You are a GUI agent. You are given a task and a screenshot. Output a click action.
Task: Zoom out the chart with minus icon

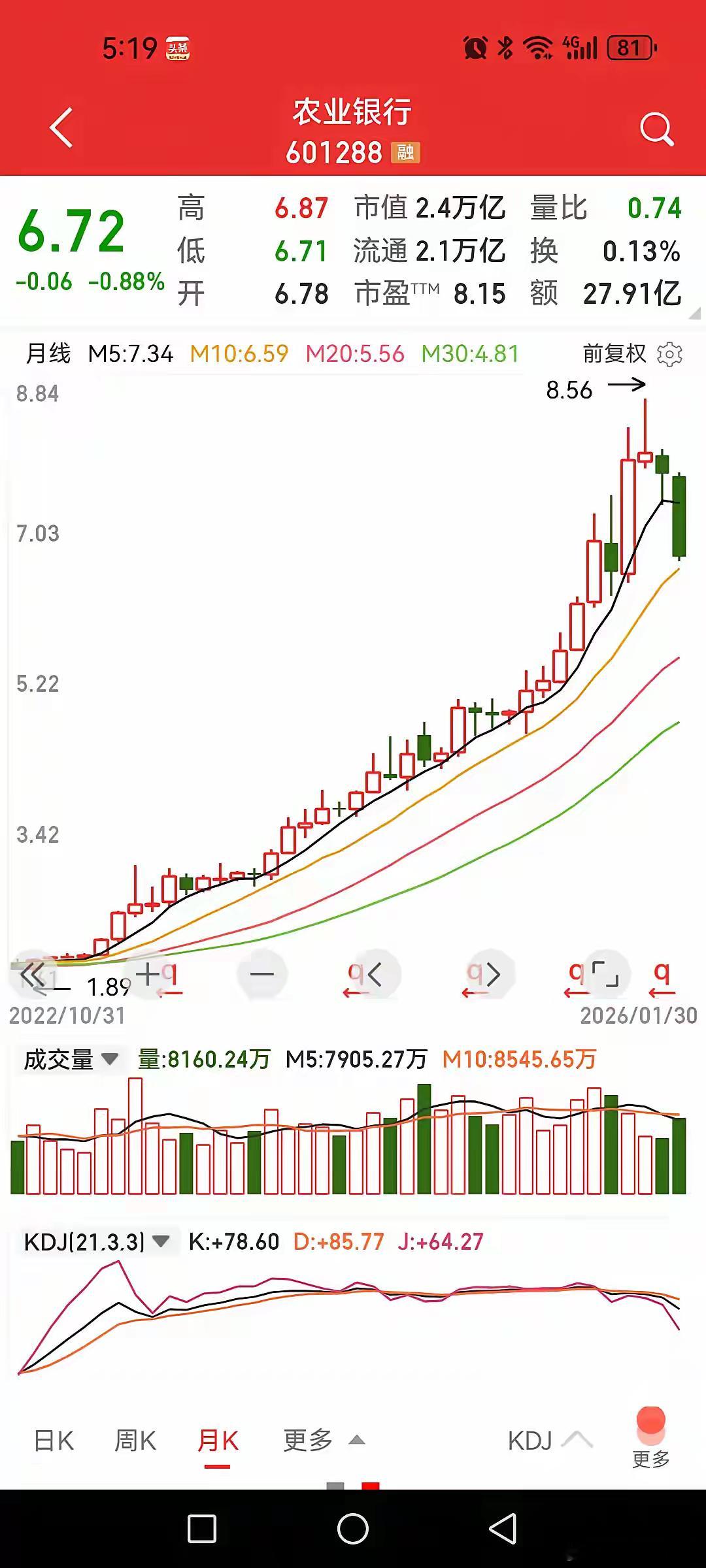click(261, 973)
